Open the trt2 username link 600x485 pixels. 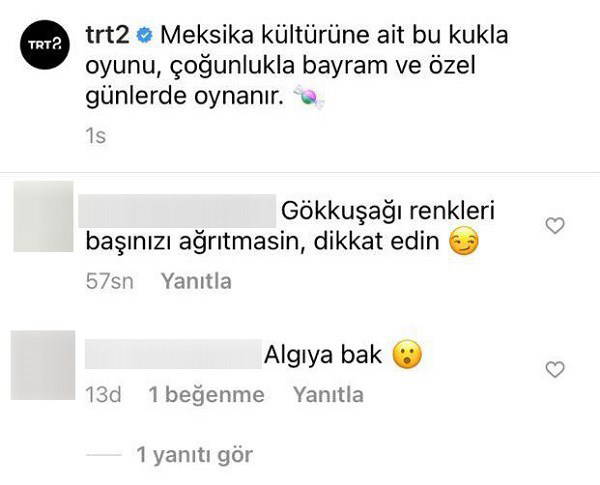pyautogui.click(x=108, y=35)
